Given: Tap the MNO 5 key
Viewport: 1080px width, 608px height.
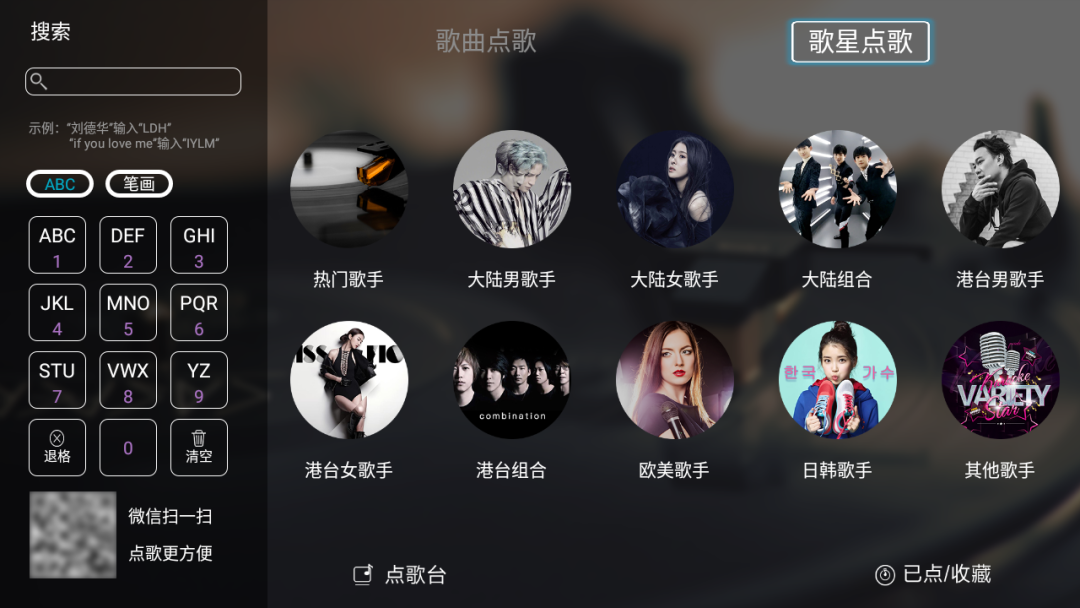Looking at the screenshot, I should coord(128,313).
